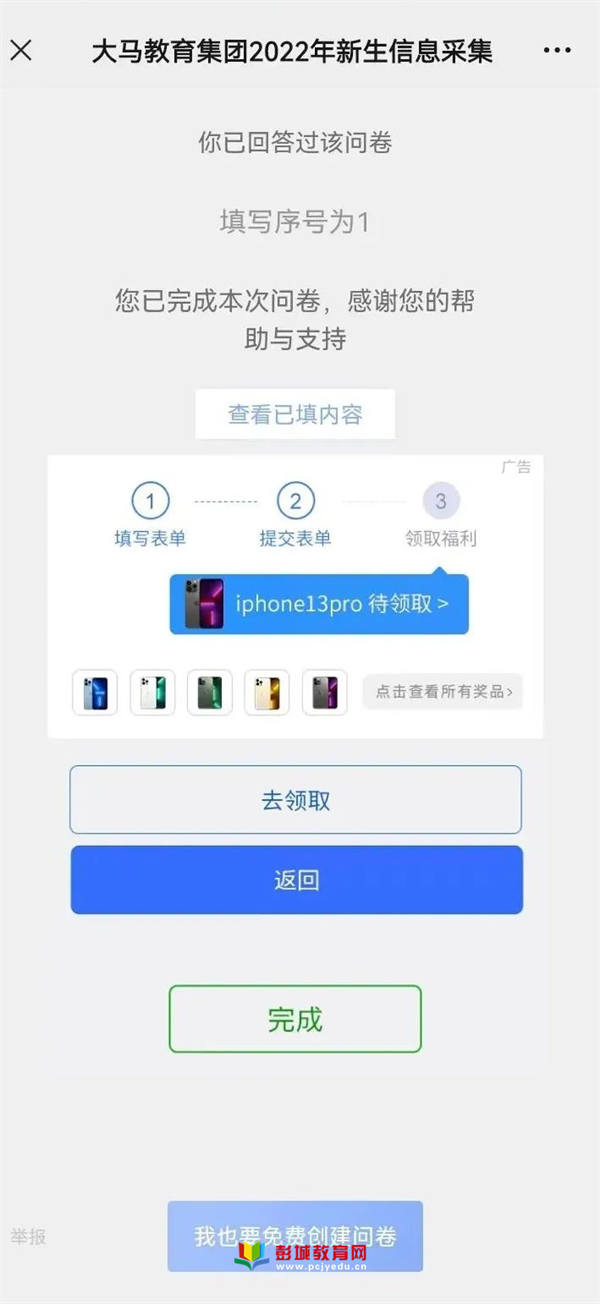The image size is (600, 1304).
Task: Tap the 去领取 button
Action: 295,800
